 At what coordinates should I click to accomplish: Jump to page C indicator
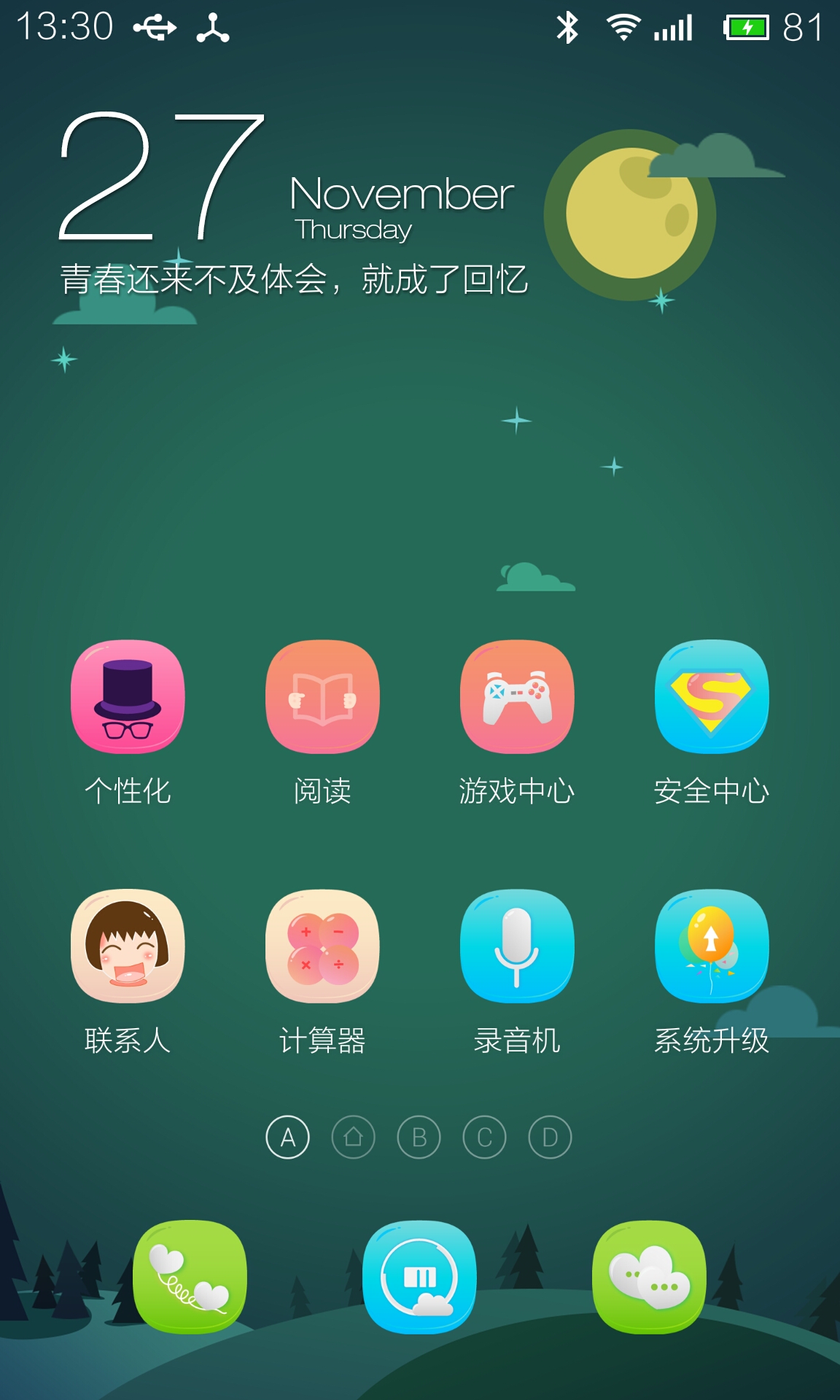[485, 1137]
